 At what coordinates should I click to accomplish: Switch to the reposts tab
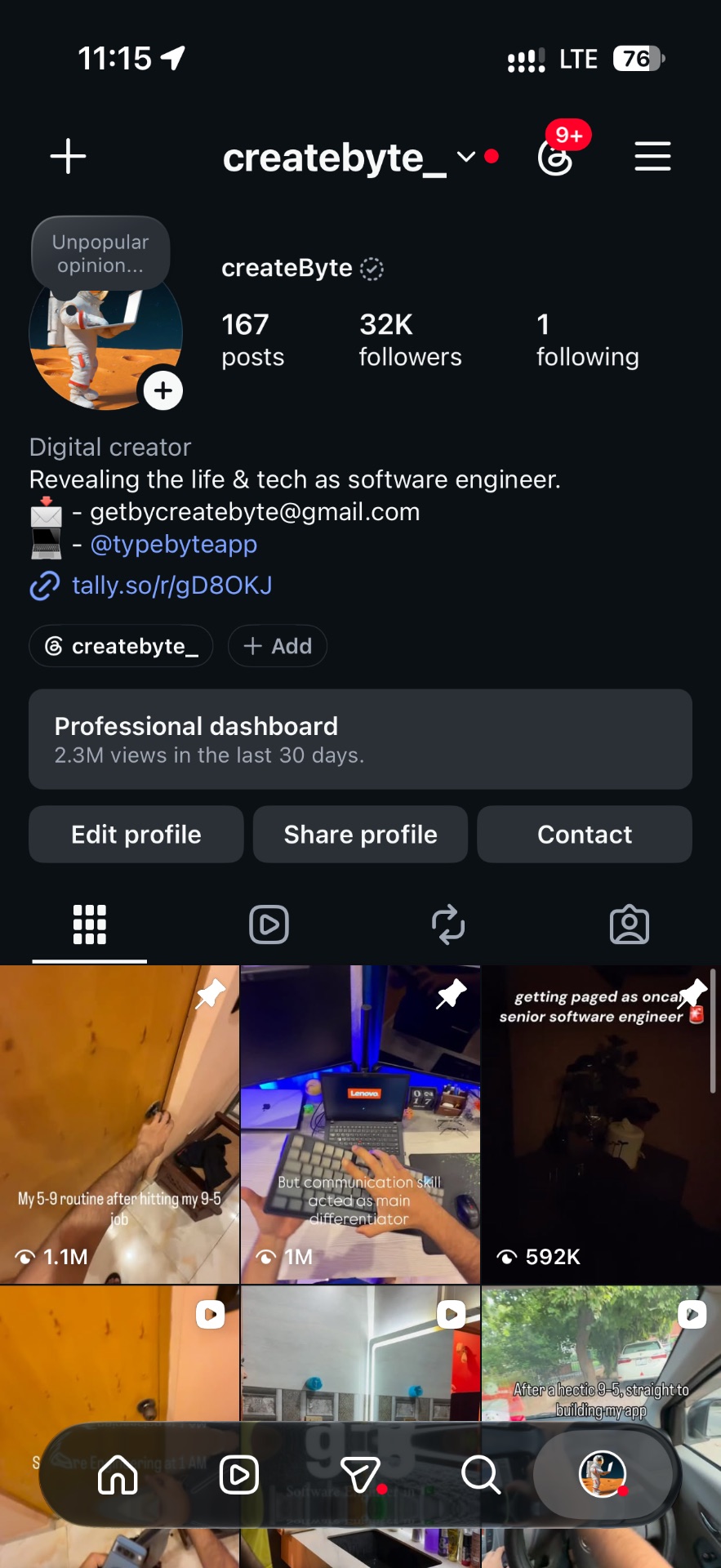(448, 925)
